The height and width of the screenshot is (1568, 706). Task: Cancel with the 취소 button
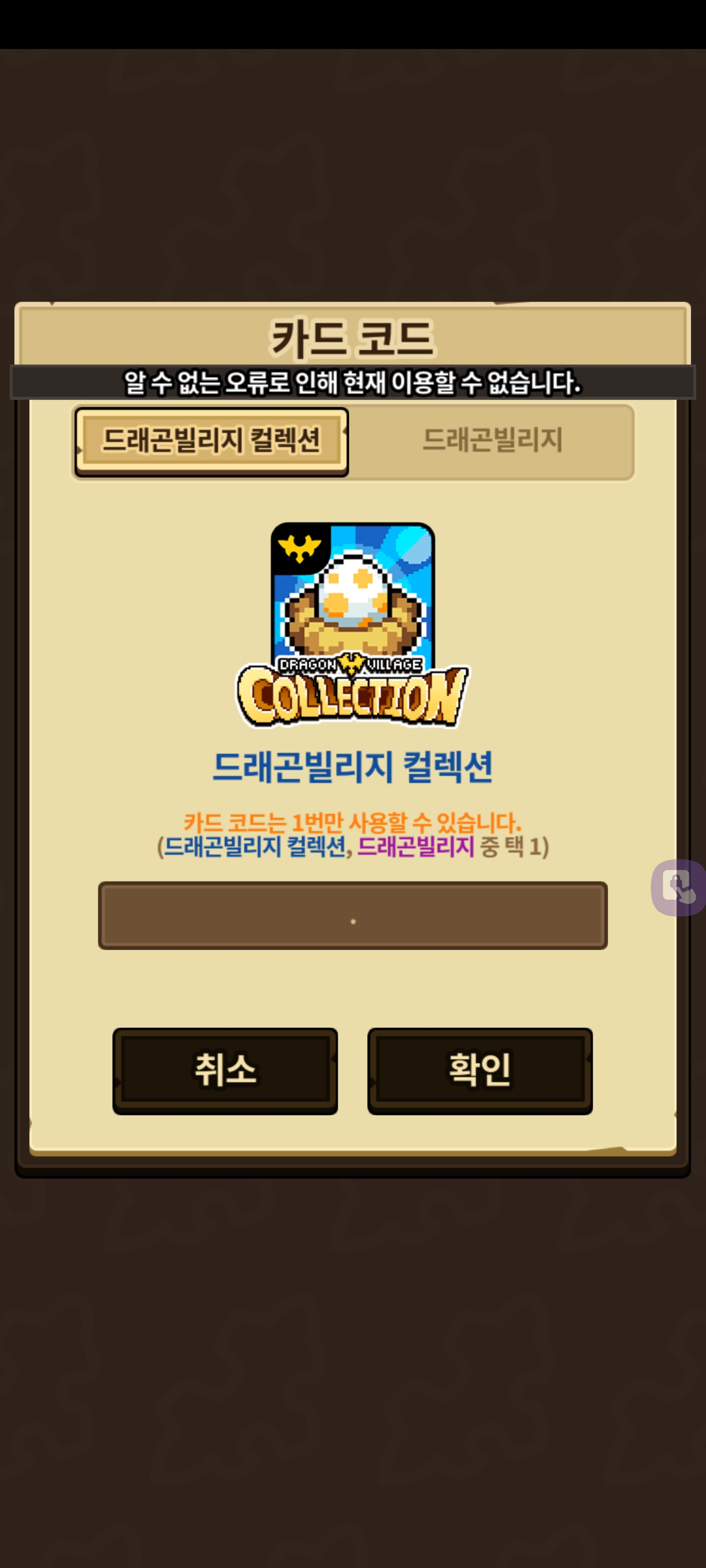225,1071
